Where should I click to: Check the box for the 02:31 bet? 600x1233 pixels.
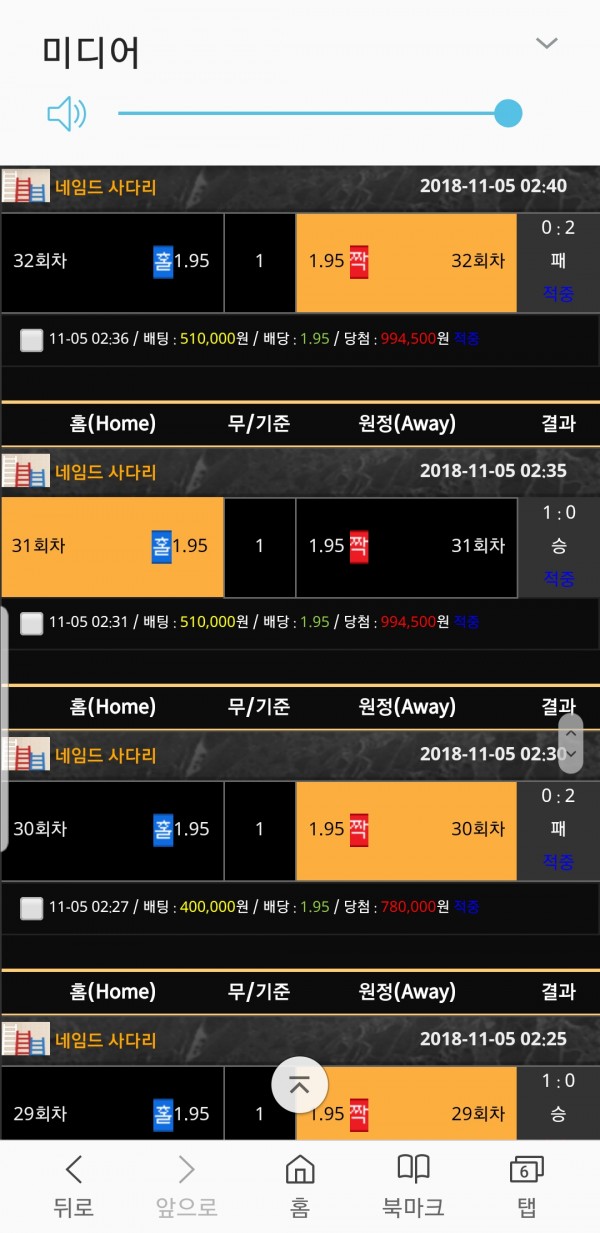tap(32, 623)
